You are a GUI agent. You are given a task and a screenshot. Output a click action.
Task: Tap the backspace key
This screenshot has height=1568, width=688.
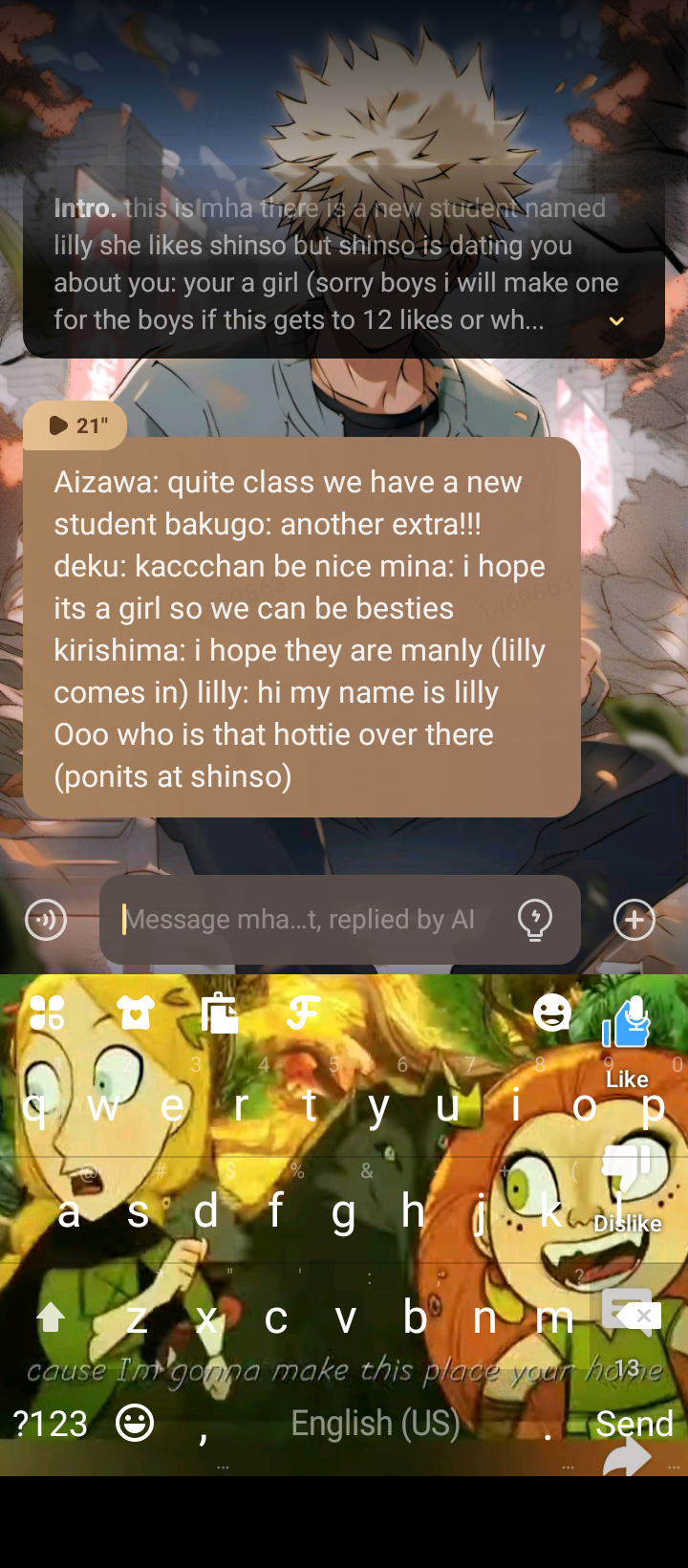pos(633,1316)
